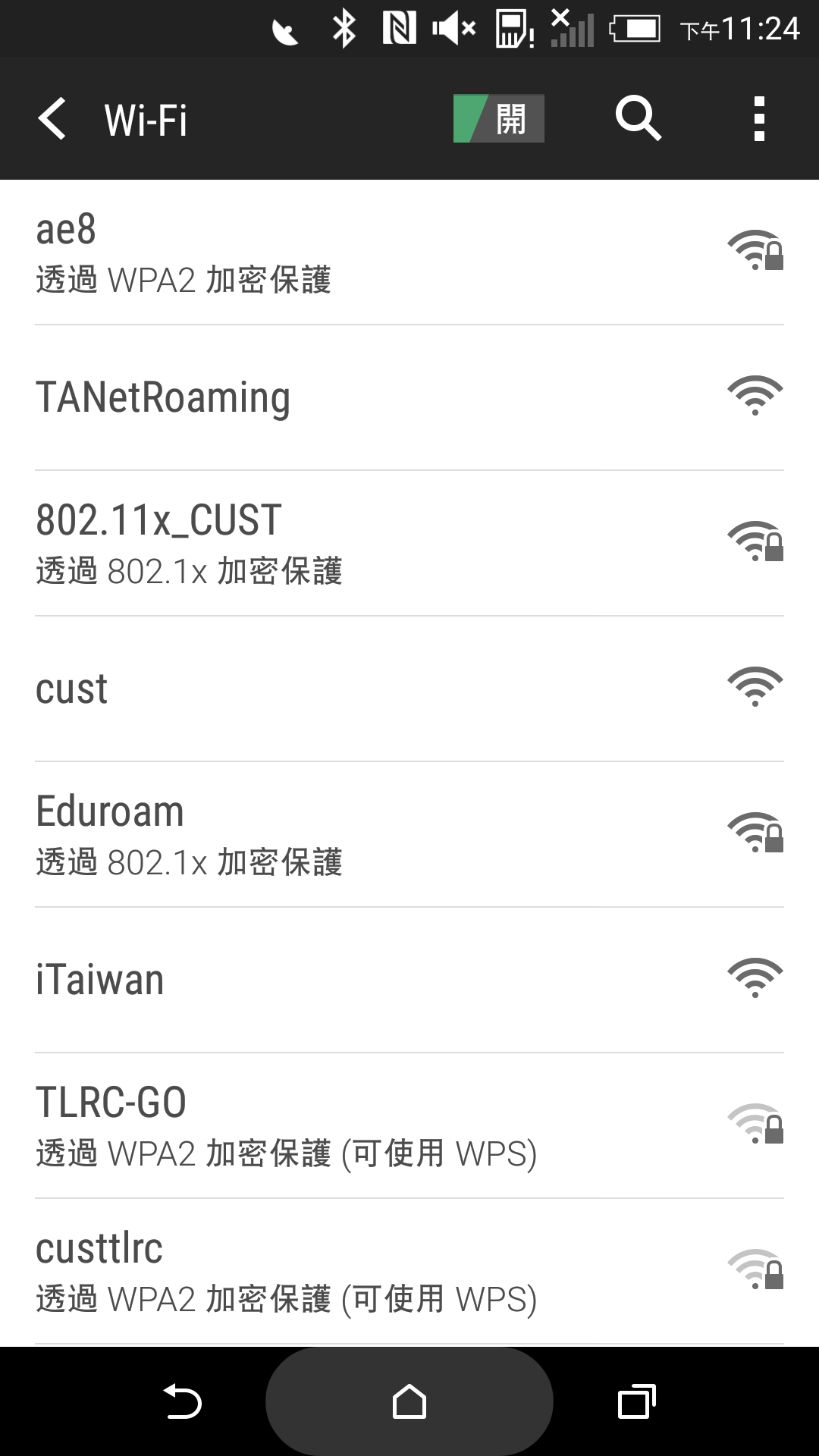Open the three-dot overflow menu
The width and height of the screenshot is (819, 1456).
tap(759, 118)
